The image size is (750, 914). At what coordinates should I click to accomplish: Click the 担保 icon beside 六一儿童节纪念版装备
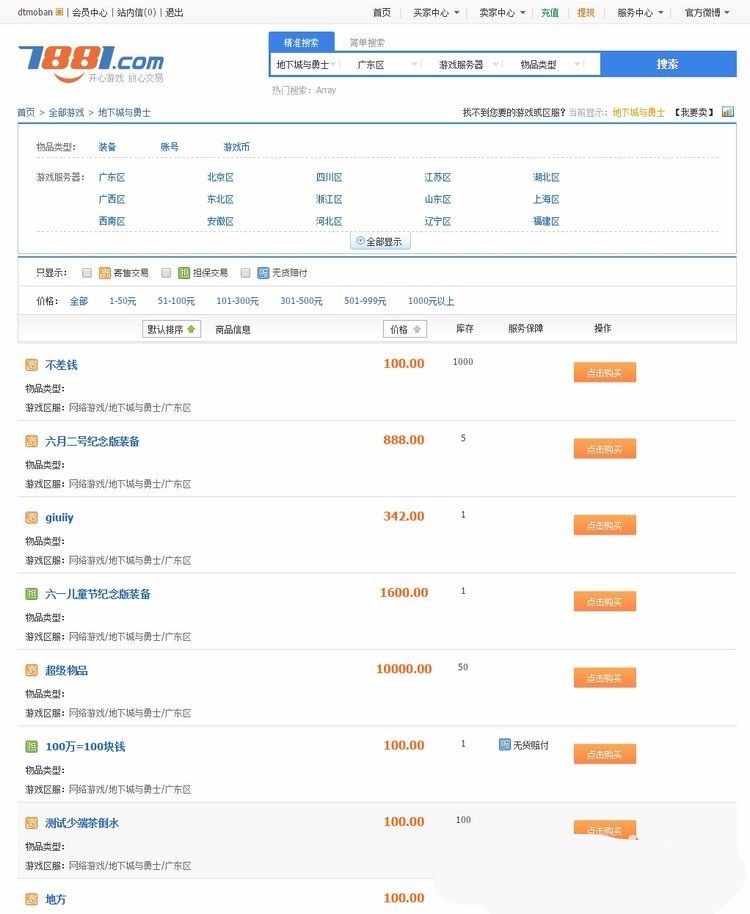[31, 593]
